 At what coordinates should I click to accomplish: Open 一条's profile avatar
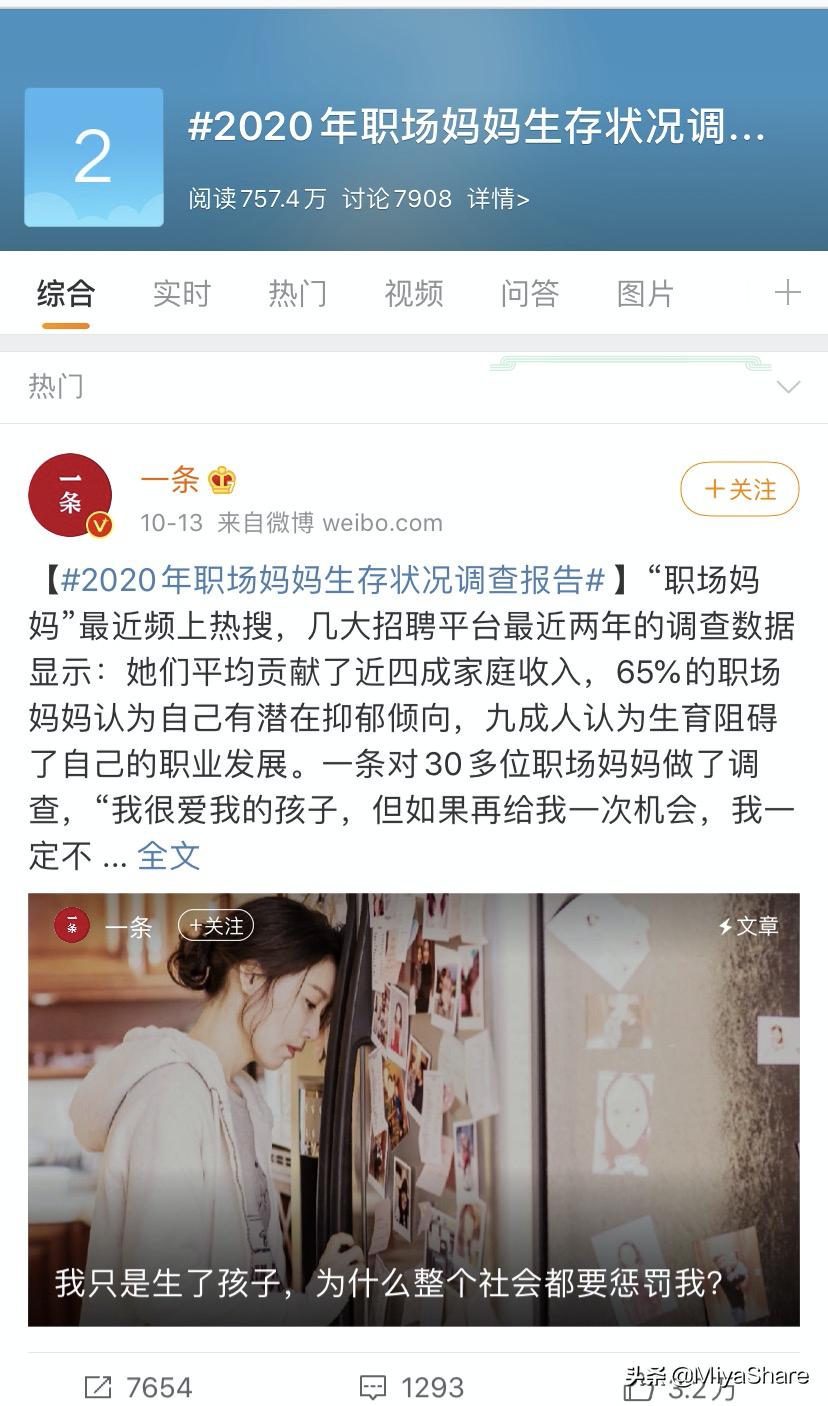pyautogui.click(x=70, y=496)
